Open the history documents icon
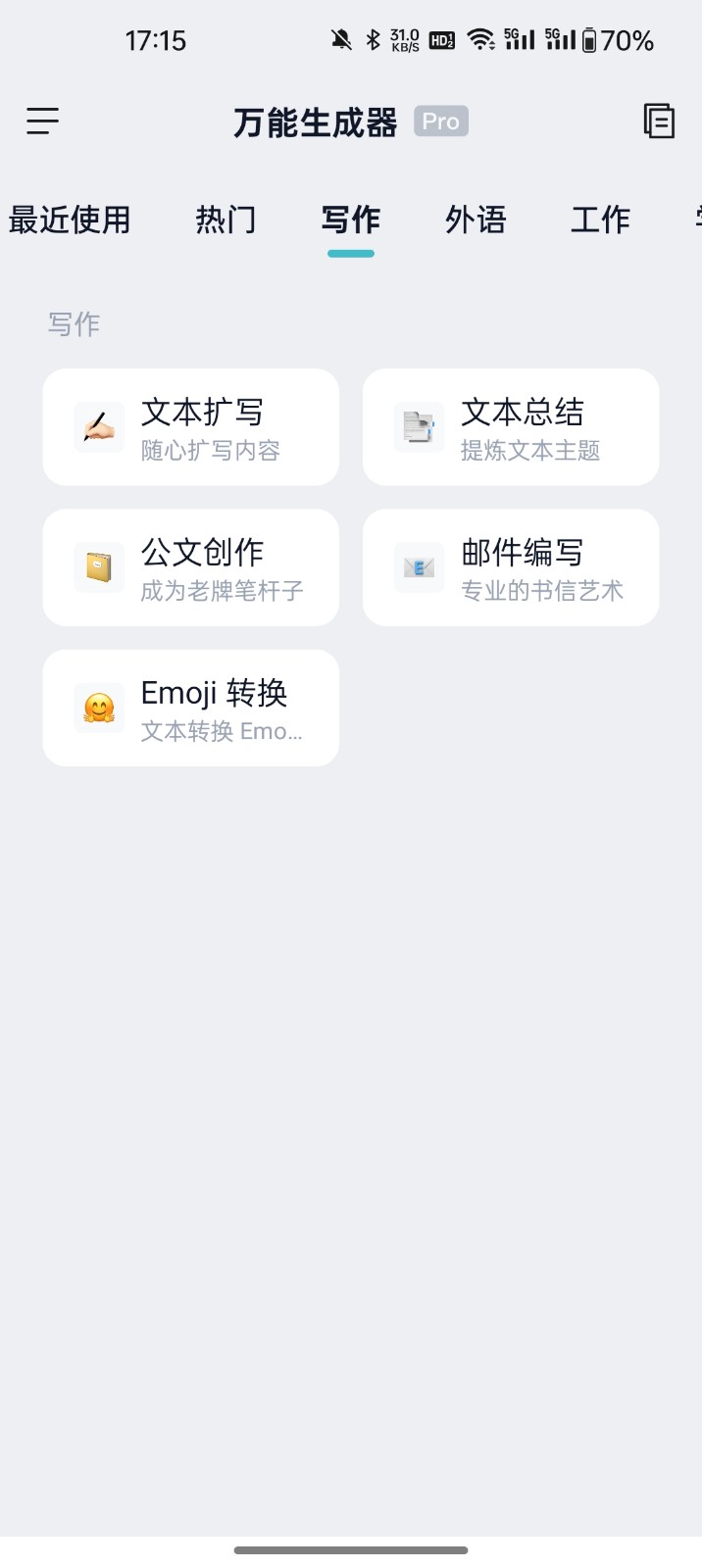 coord(659,121)
